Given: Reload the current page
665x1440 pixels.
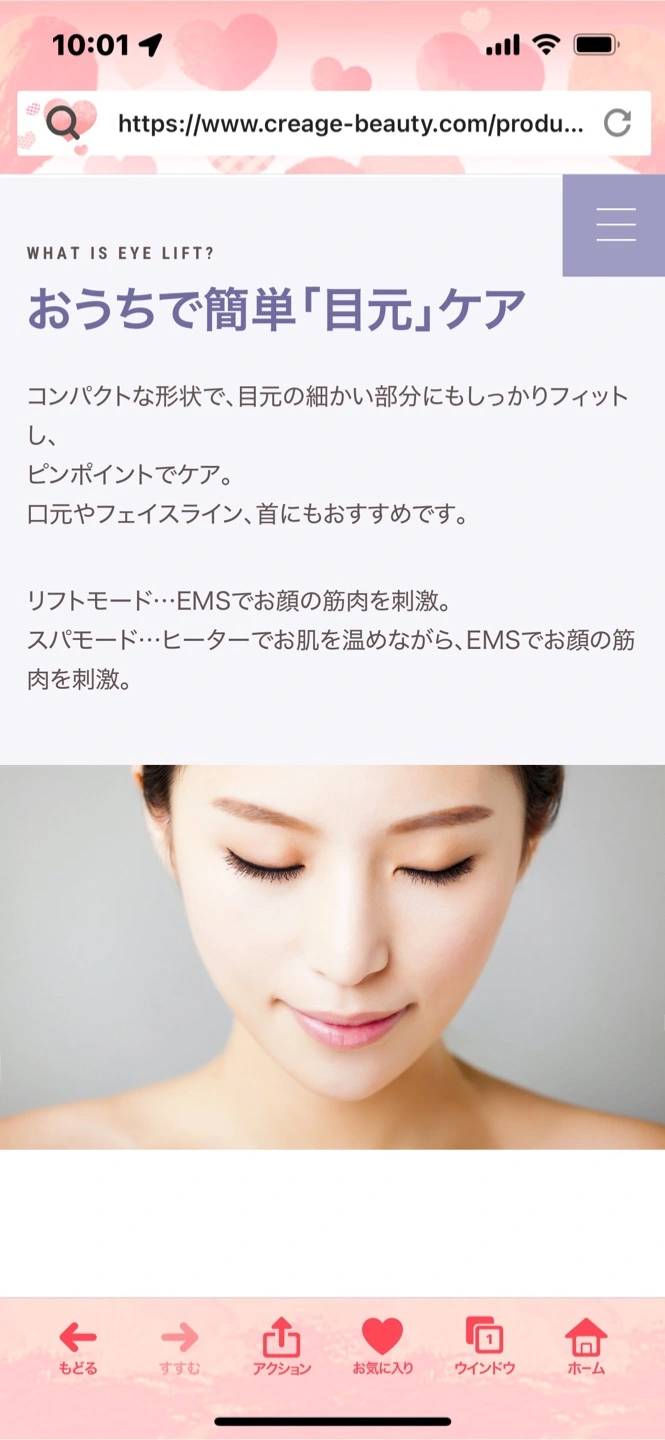Looking at the screenshot, I should point(618,124).
